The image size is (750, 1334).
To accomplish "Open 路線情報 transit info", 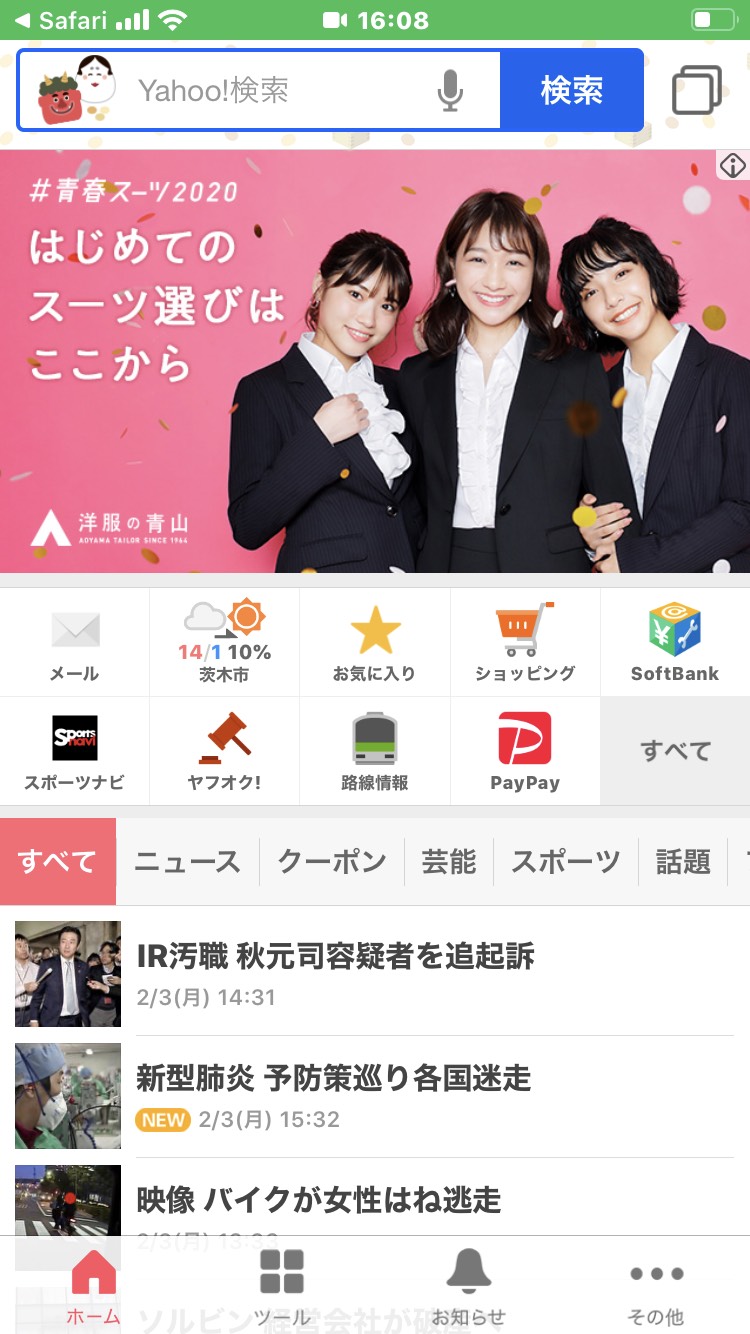I will coord(375,751).
